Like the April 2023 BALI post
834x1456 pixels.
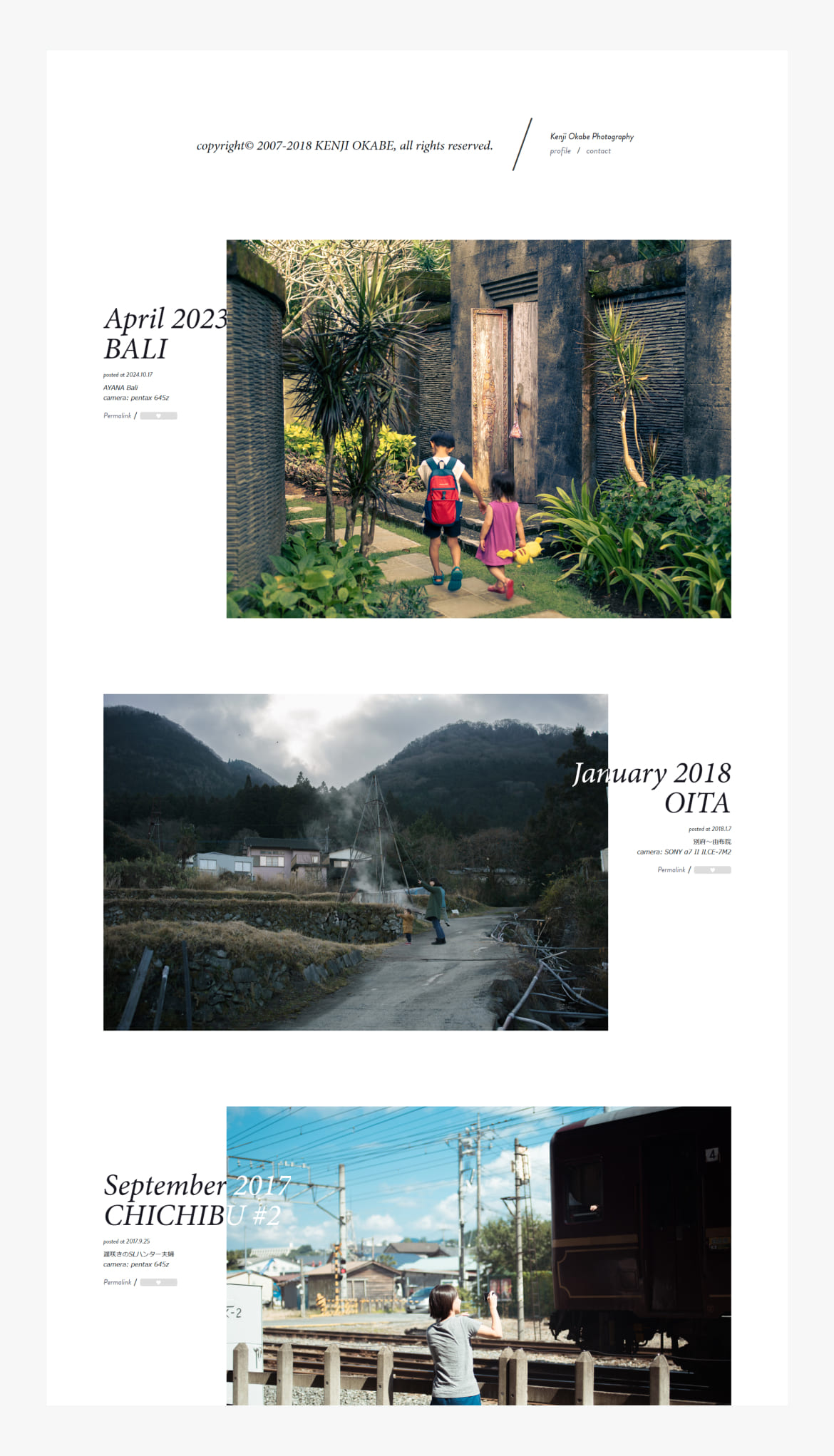pos(158,415)
